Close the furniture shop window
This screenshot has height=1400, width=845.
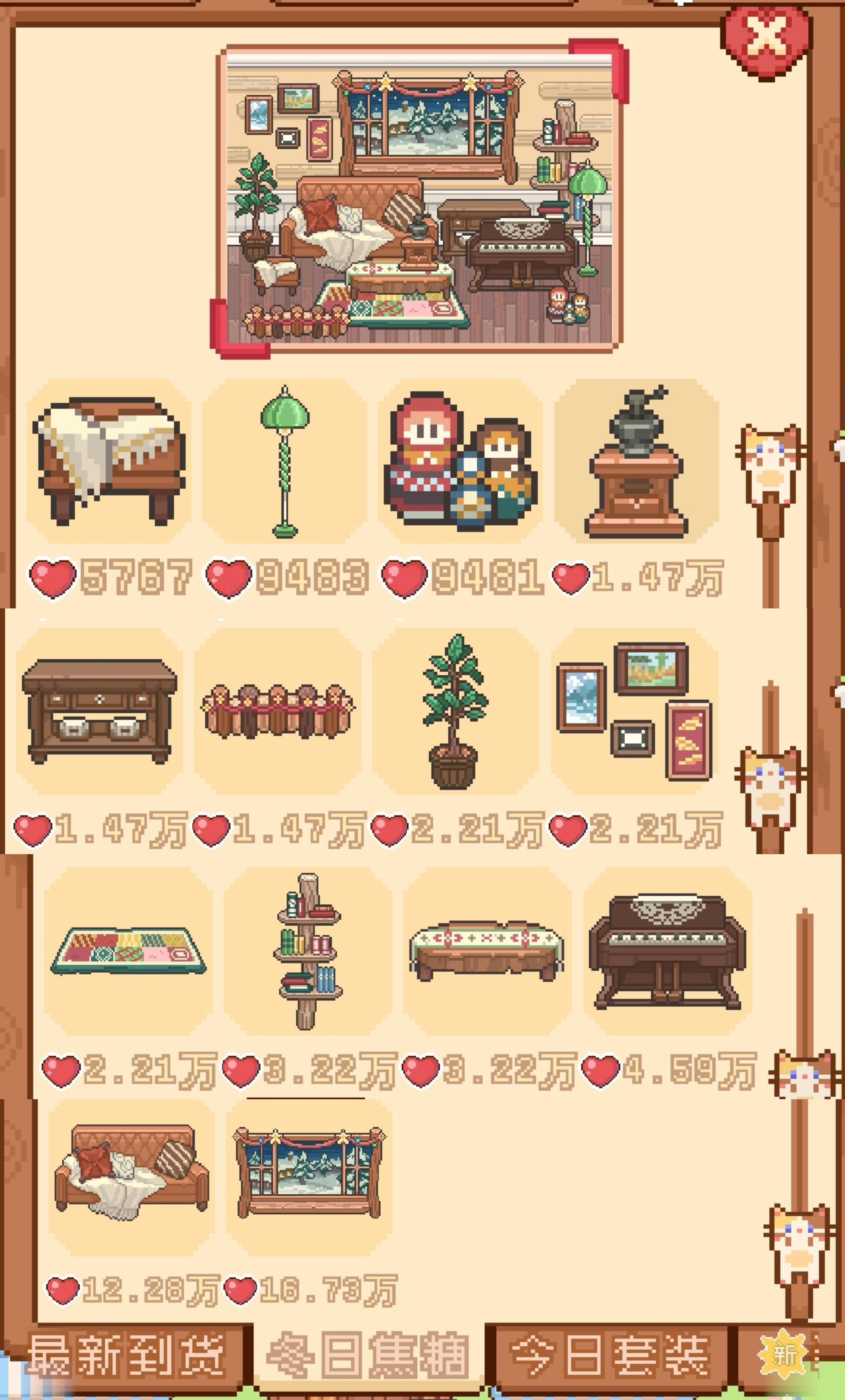[766, 41]
